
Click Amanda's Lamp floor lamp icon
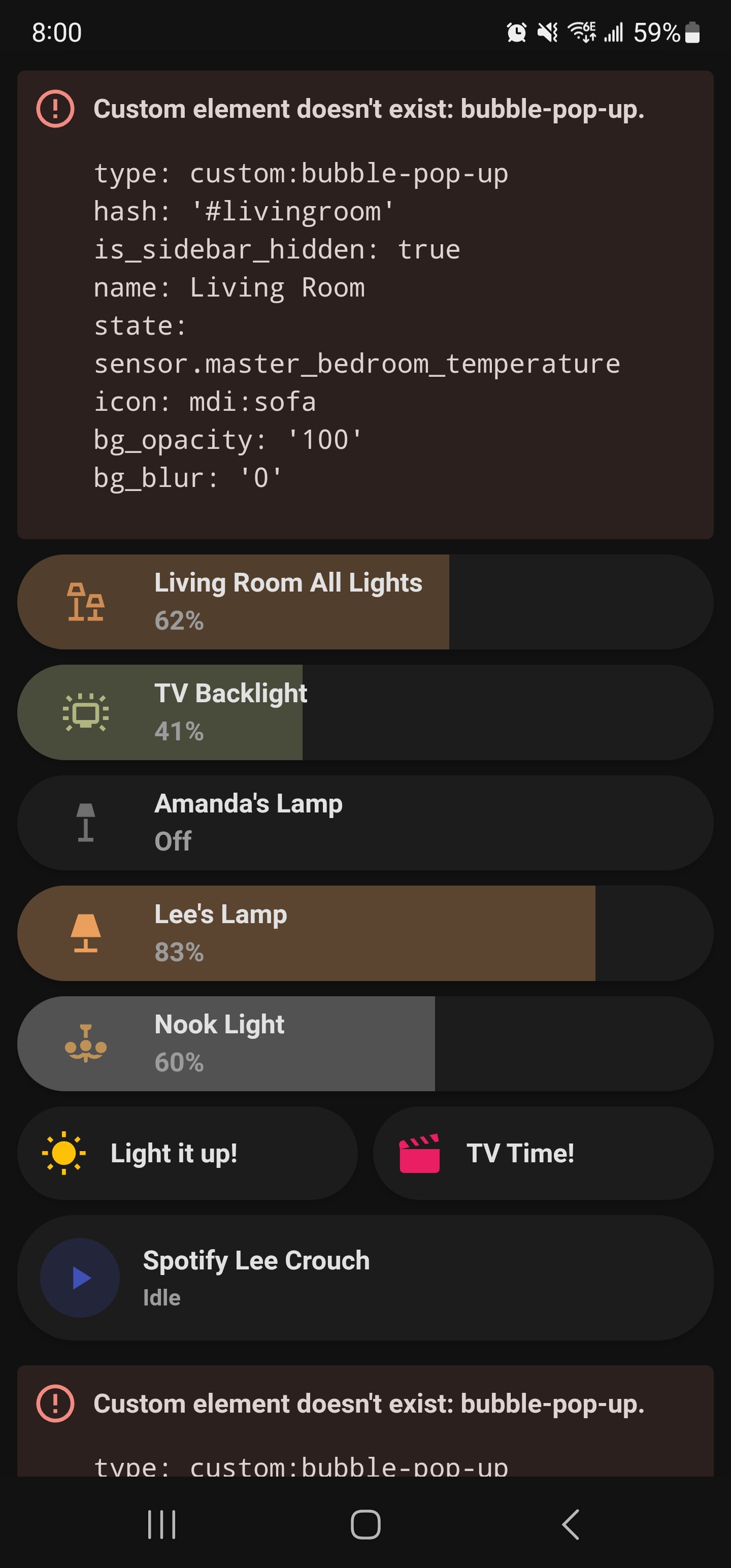(87, 823)
